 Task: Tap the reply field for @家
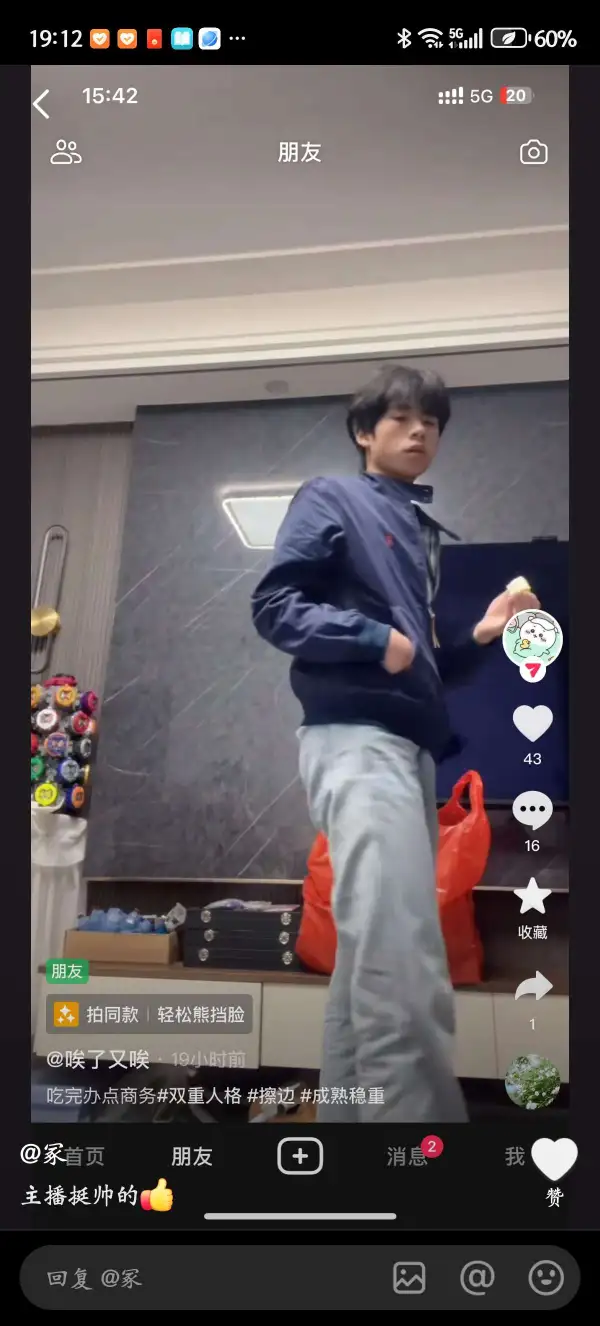200,1278
